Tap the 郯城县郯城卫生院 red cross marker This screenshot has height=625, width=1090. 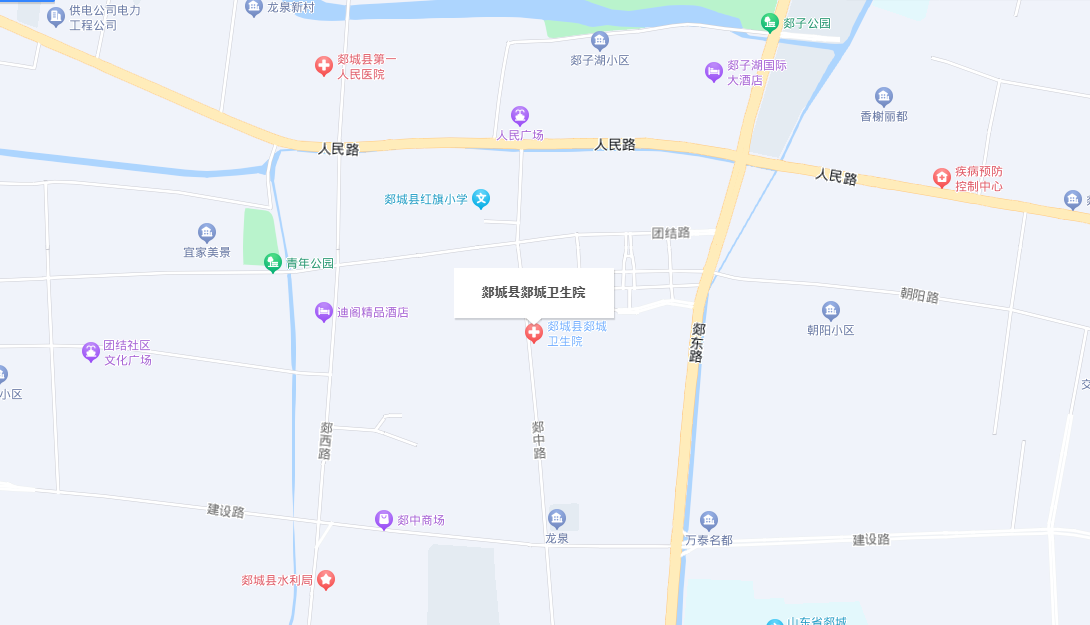click(x=534, y=333)
